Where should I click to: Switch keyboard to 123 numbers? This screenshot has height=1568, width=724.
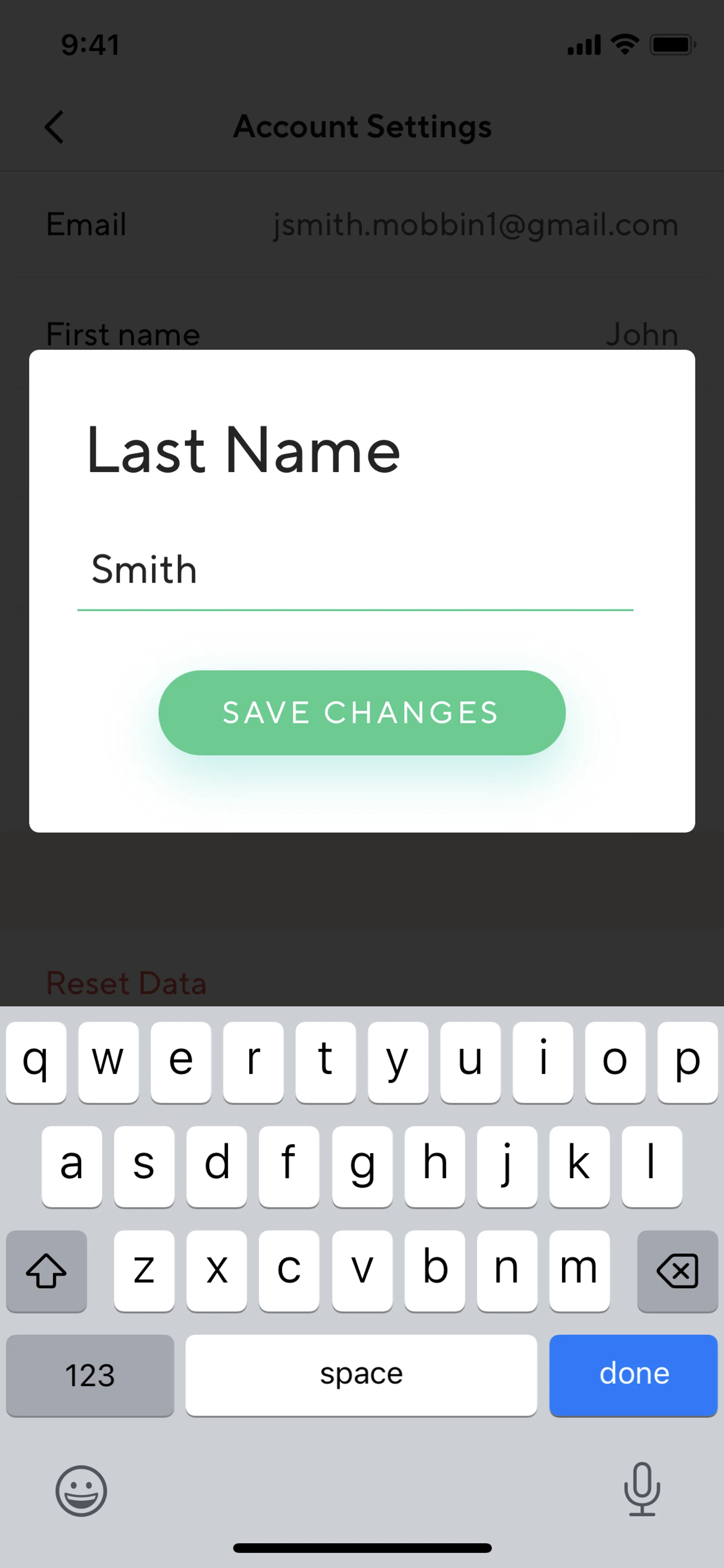pos(90,1375)
